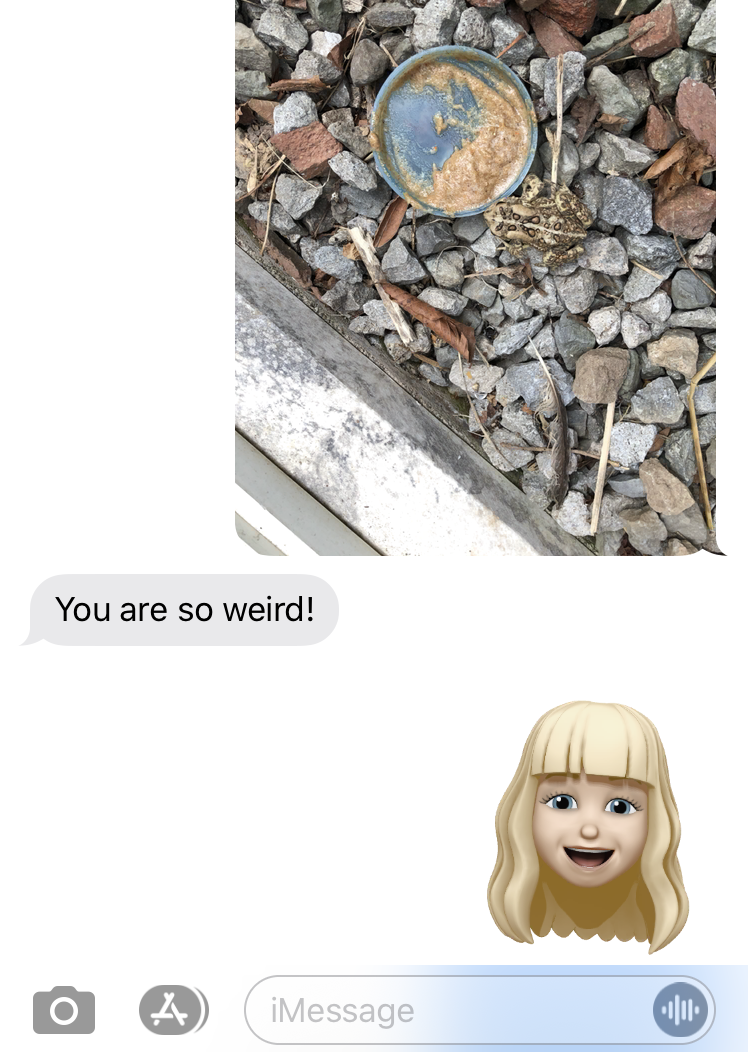Viewport: 748px width, 1052px height.
Task: Open the toad photo attachment
Action: click(x=479, y=275)
